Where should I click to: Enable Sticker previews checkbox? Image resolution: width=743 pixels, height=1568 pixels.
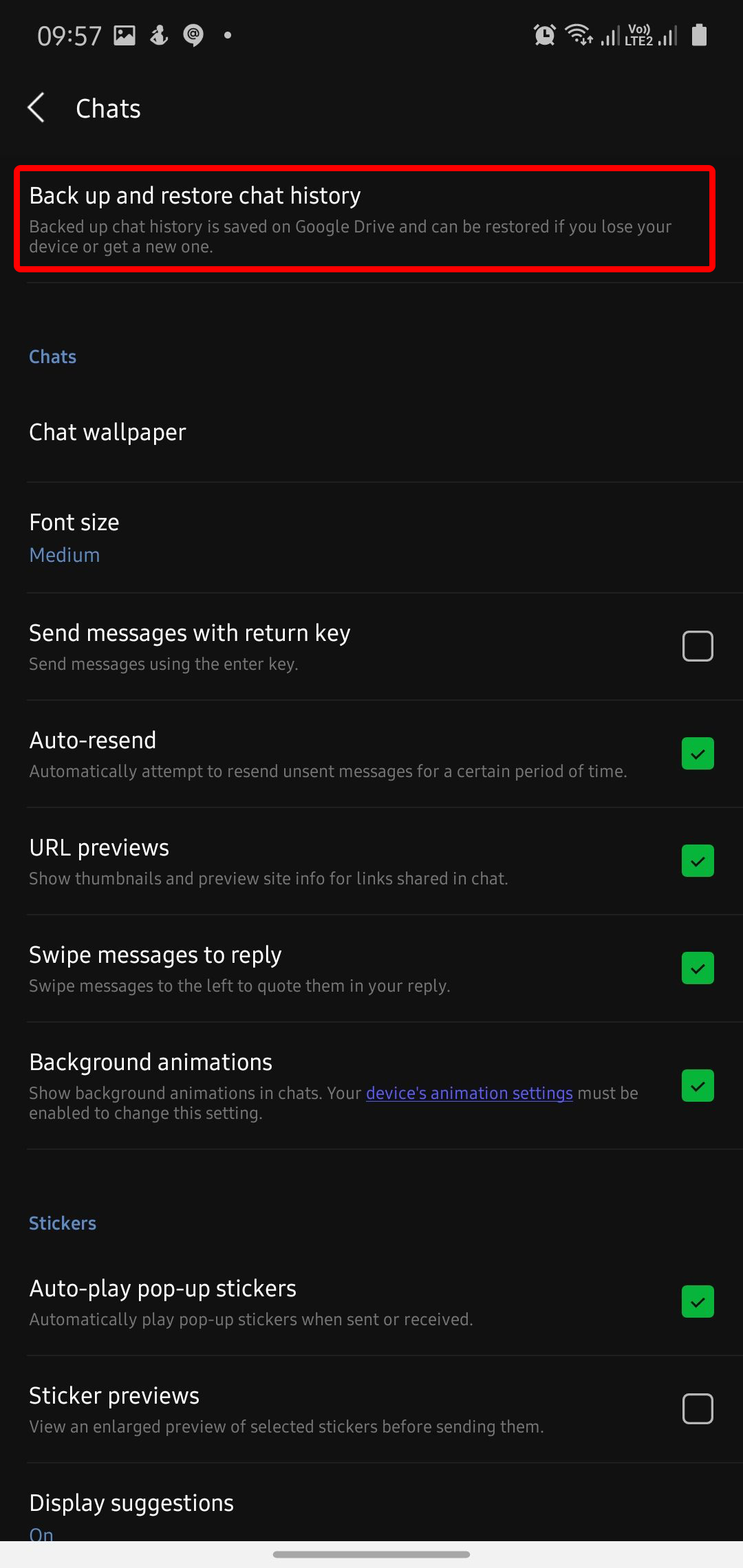[698, 1408]
